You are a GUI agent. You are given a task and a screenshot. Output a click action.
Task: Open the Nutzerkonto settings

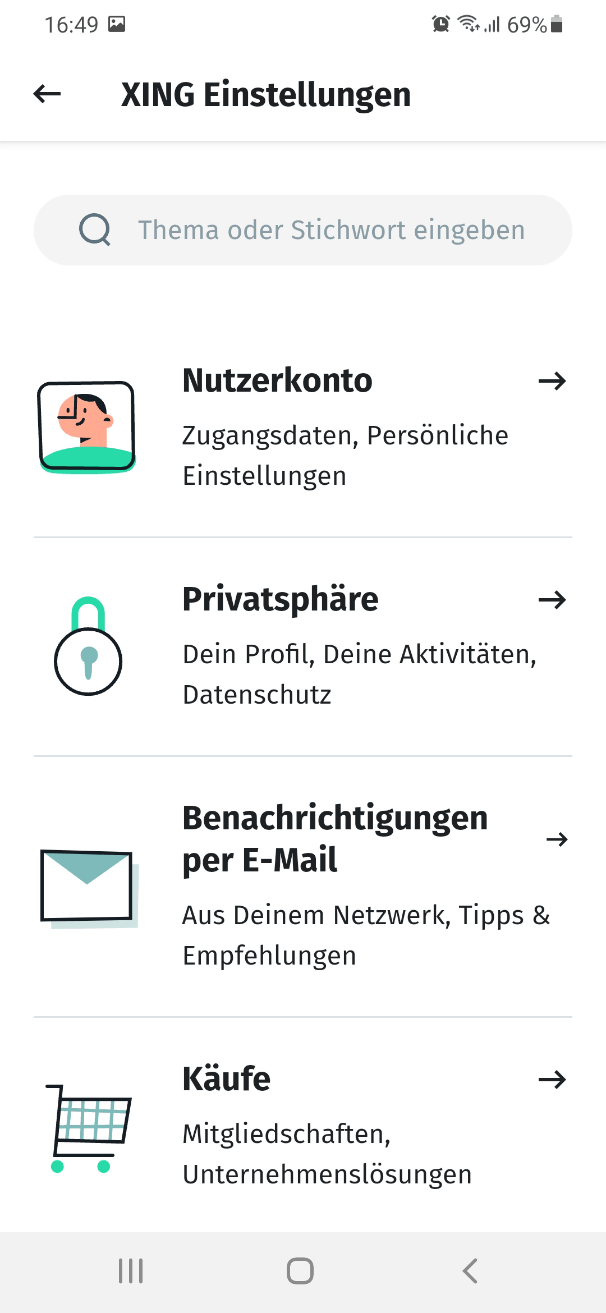(303, 427)
